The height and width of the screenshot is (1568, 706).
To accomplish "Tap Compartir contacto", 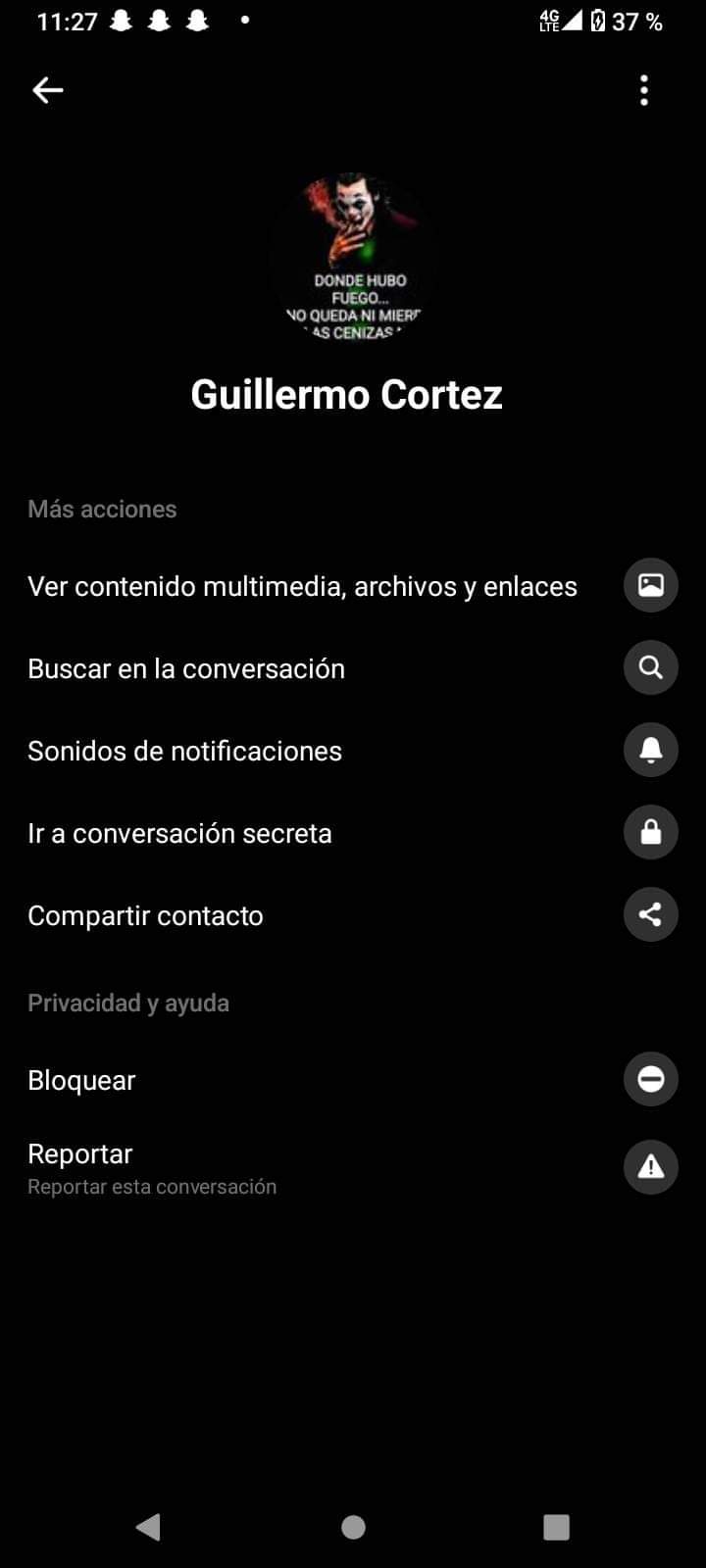I will [x=146, y=915].
